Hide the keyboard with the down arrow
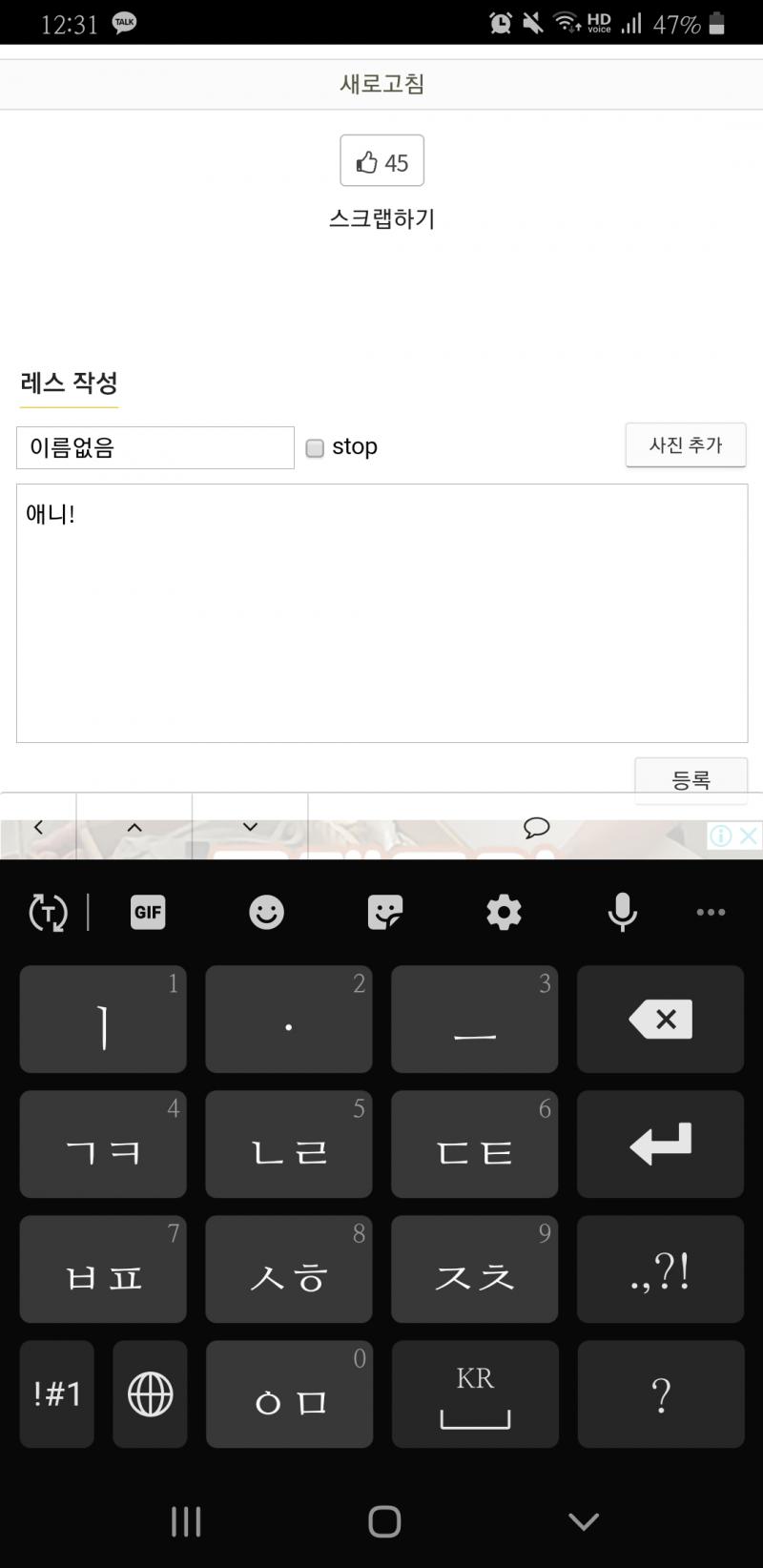This screenshot has width=763, height=1568. [x=583, y=1521]
